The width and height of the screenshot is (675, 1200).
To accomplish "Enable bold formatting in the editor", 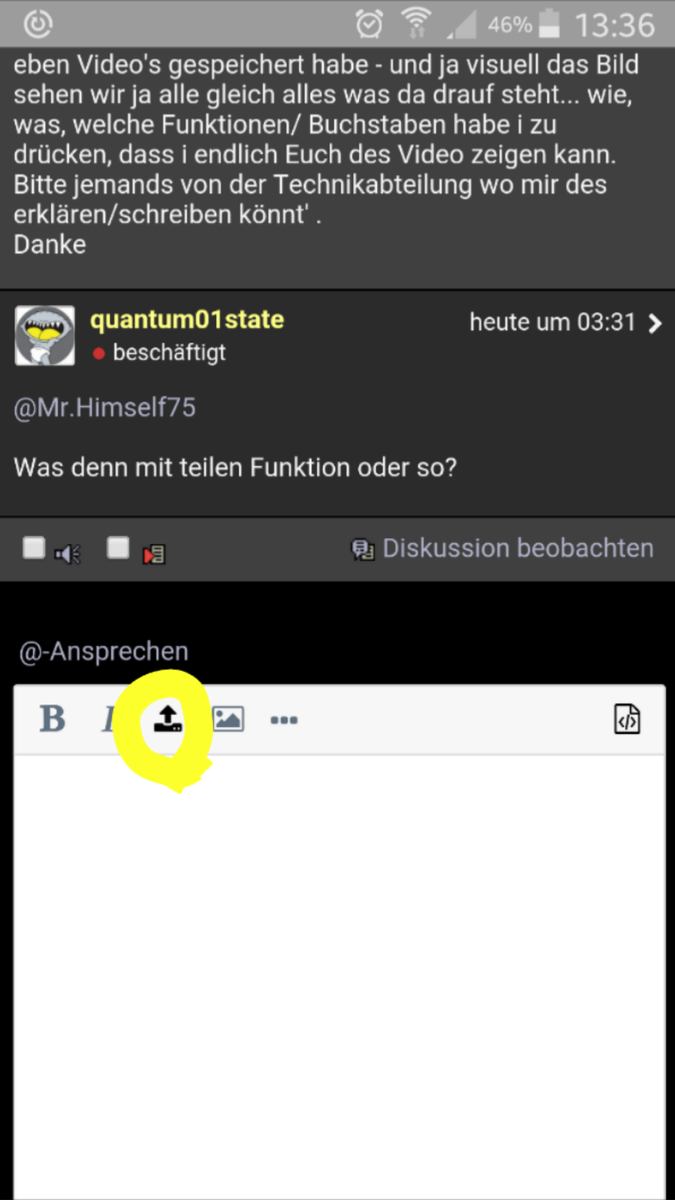I will point(52,719).
